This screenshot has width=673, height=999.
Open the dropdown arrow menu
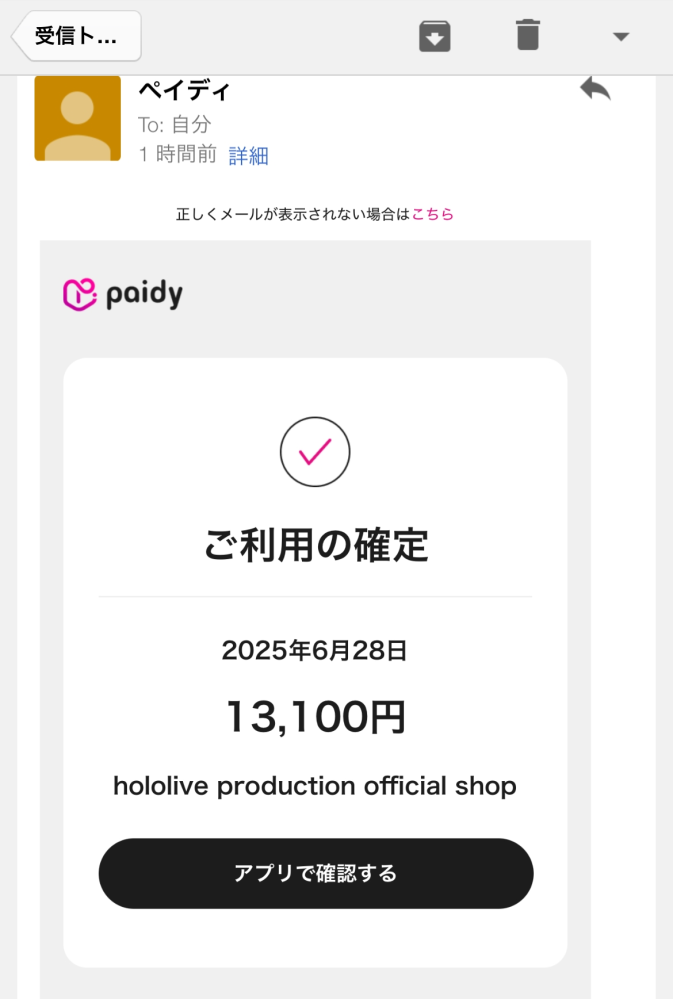click(620, 37)
